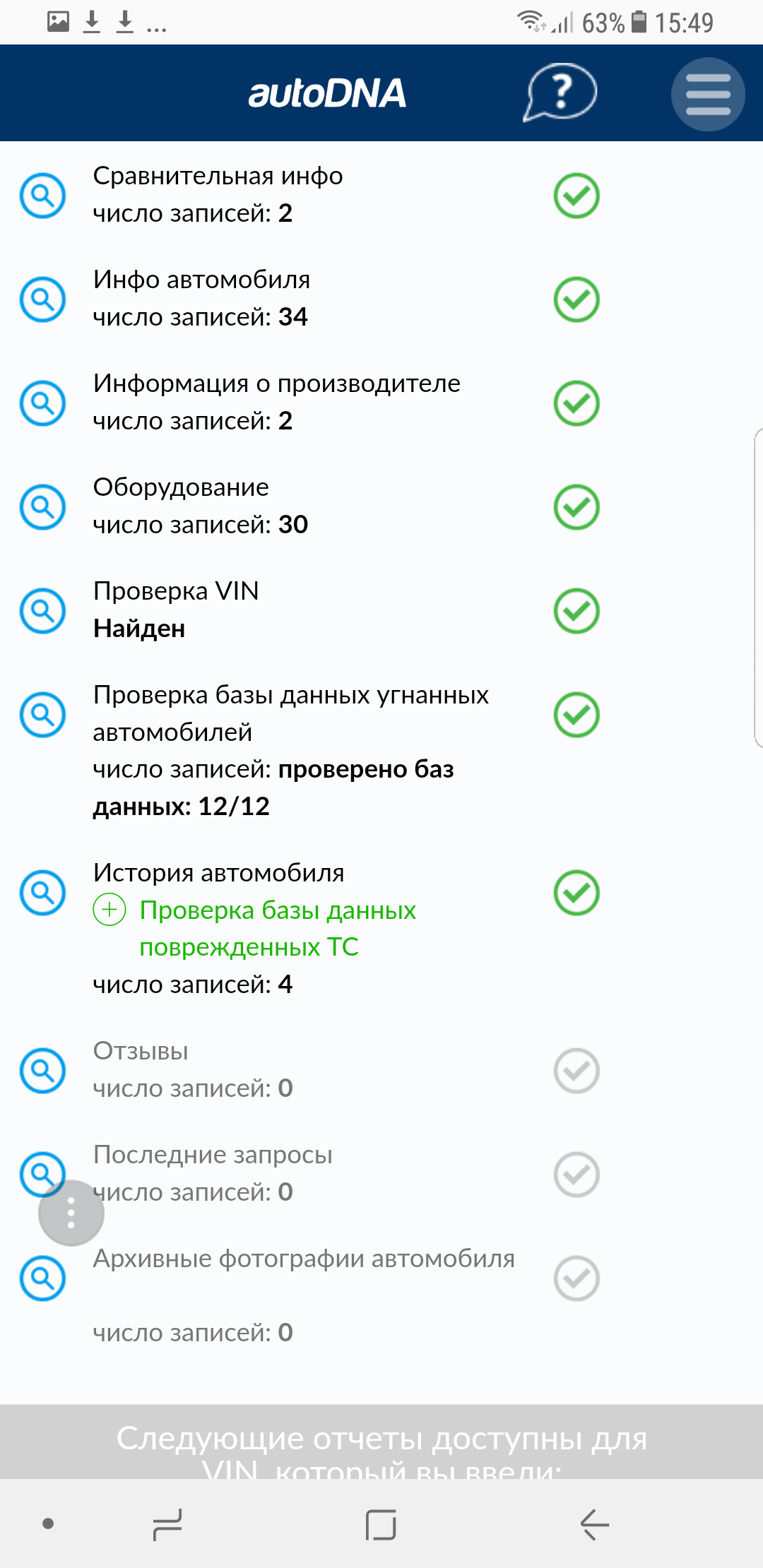Image resolution: width=763 pixels, height=1568 pixels.
Task: Go back with system back button
Action: (x=595, y=1524)
